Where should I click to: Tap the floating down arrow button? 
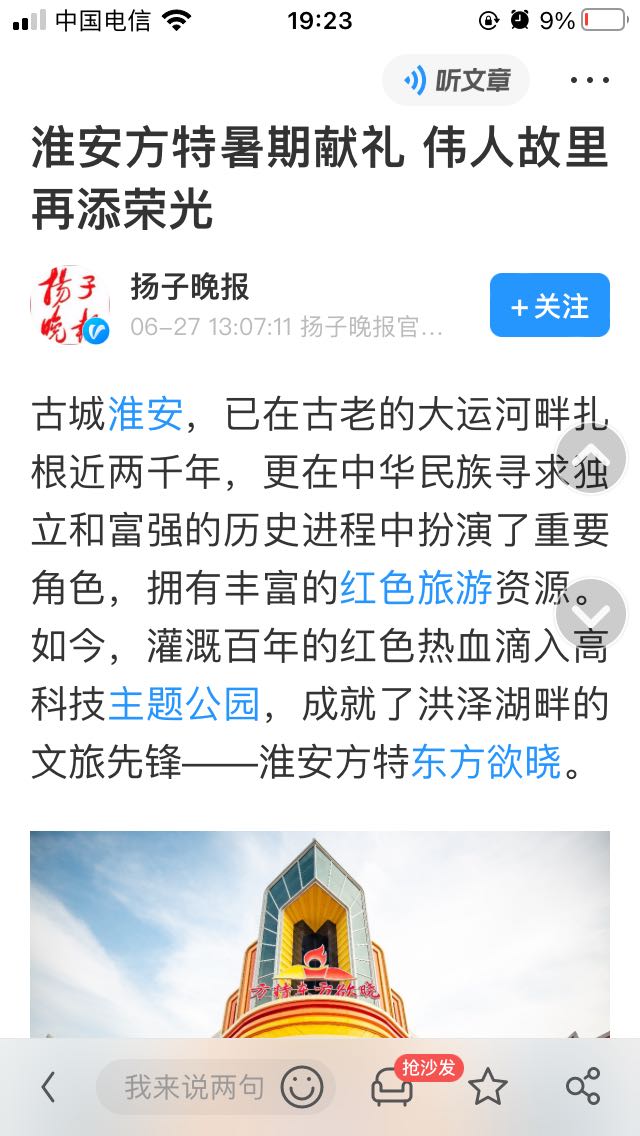click(x=591, y=614)
